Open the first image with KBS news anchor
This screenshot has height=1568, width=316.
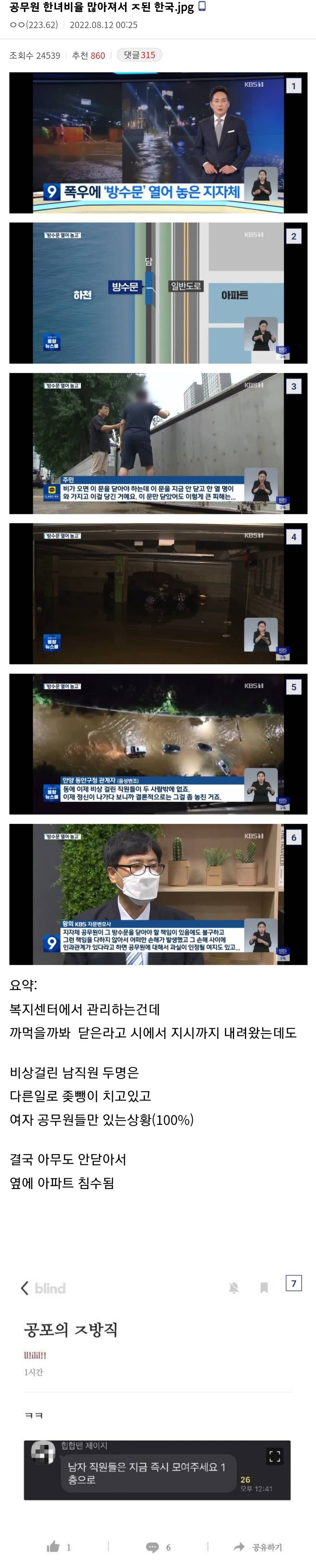(158, 142)
